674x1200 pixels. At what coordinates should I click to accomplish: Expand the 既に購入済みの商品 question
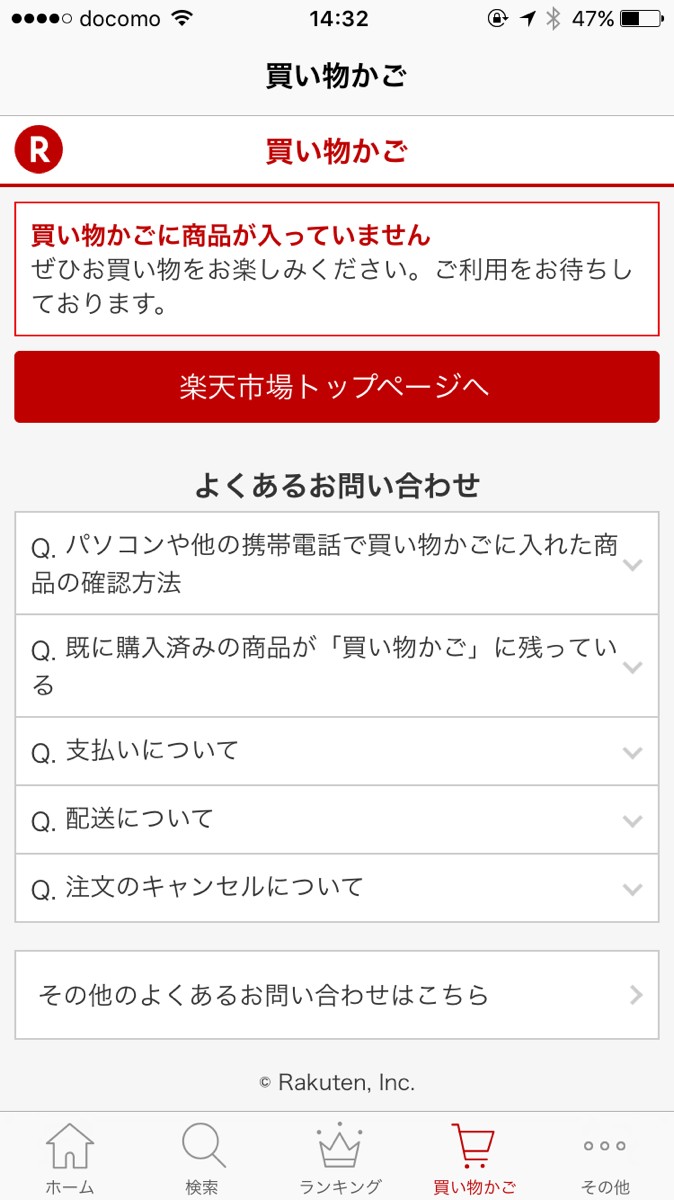(336, 666)
